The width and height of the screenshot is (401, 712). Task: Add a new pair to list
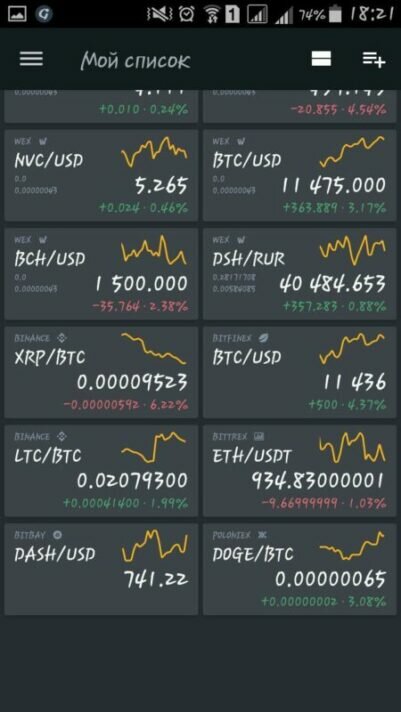click(373, 59)
